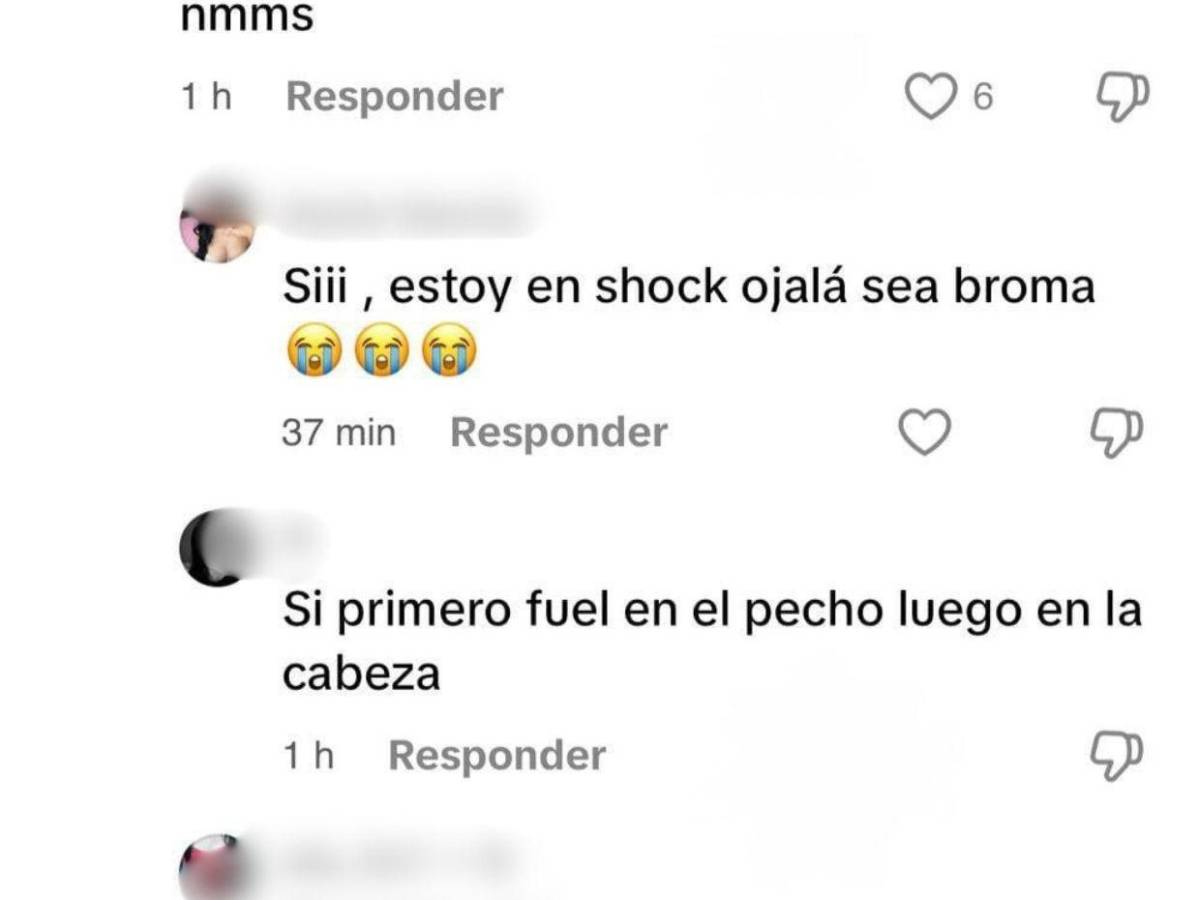Reply to the 'nmms' comment
This screenshot has height=900, width=1200.
(394, 97)
